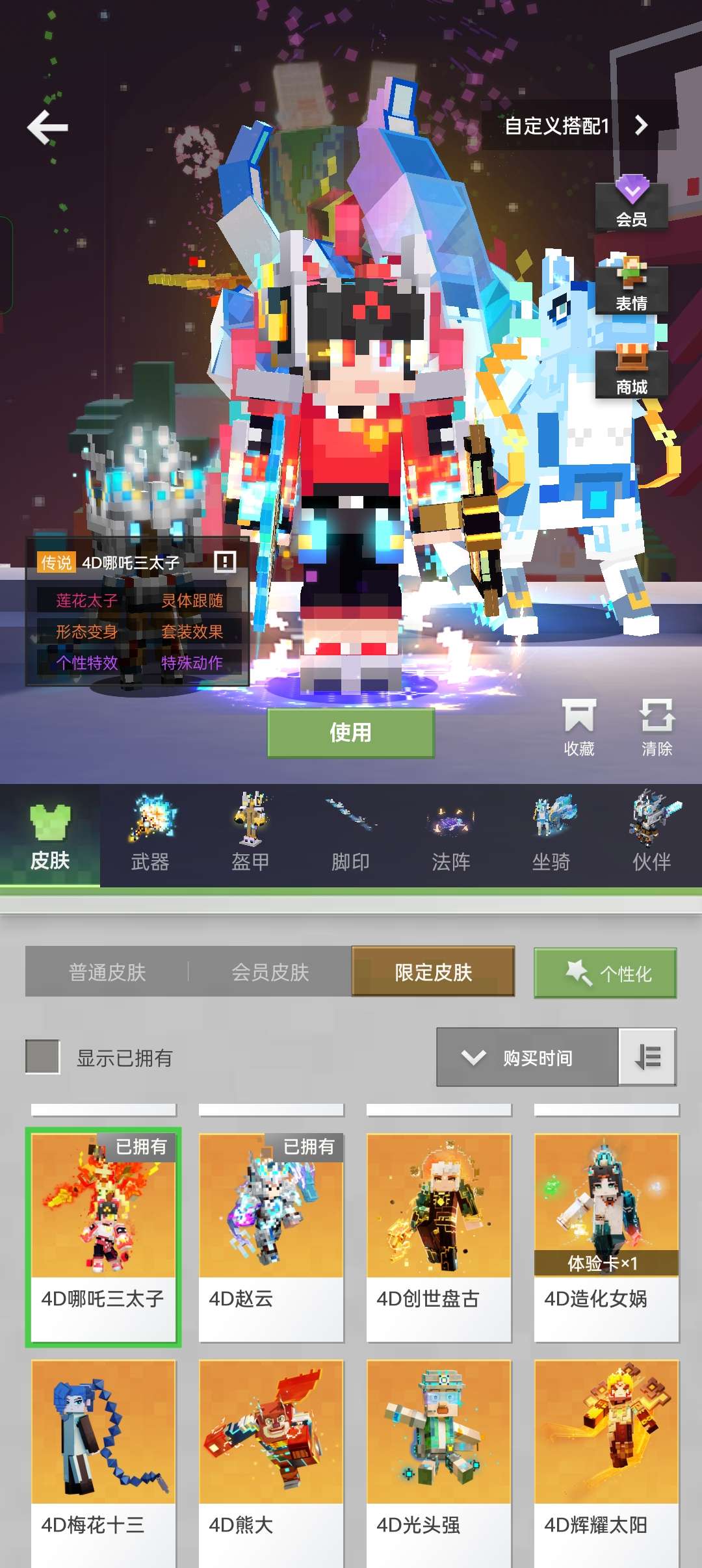The height and width of the screenshot is (1568, 702).
Task: Clear the outfit with 清除
Action: (657, 728)
